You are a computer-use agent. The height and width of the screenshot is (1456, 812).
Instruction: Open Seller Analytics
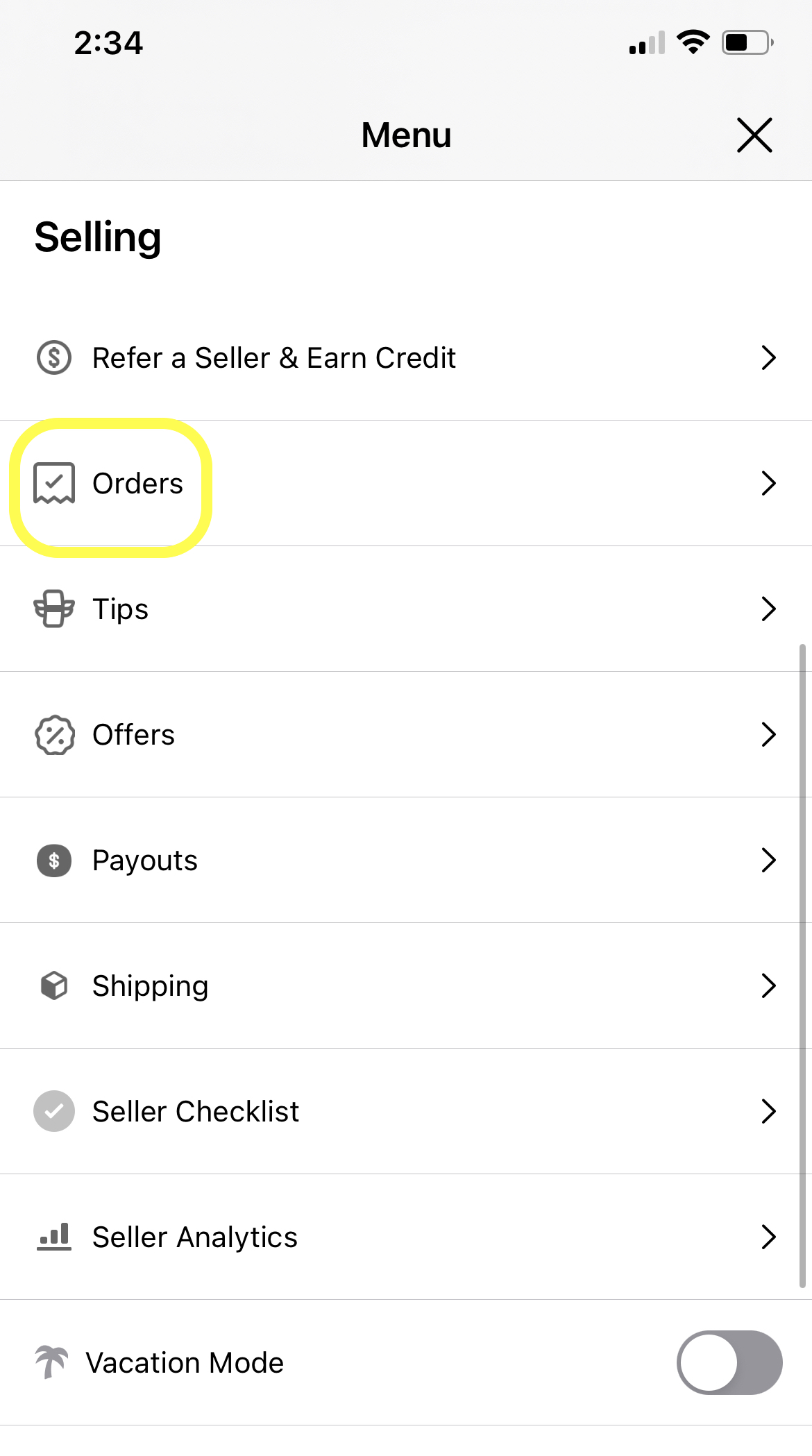pos(406,1237)
